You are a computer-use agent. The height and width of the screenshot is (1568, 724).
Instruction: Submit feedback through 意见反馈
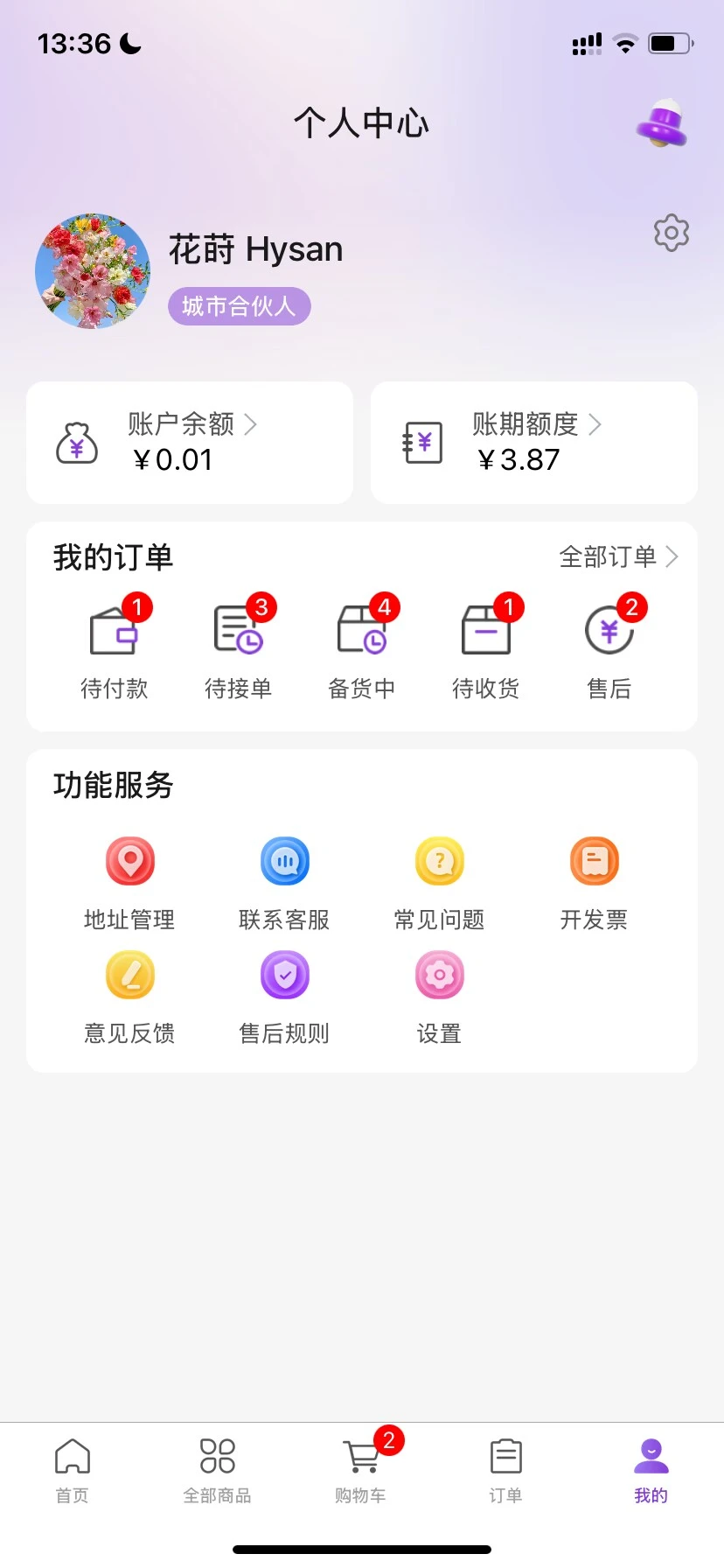point(129,997)
